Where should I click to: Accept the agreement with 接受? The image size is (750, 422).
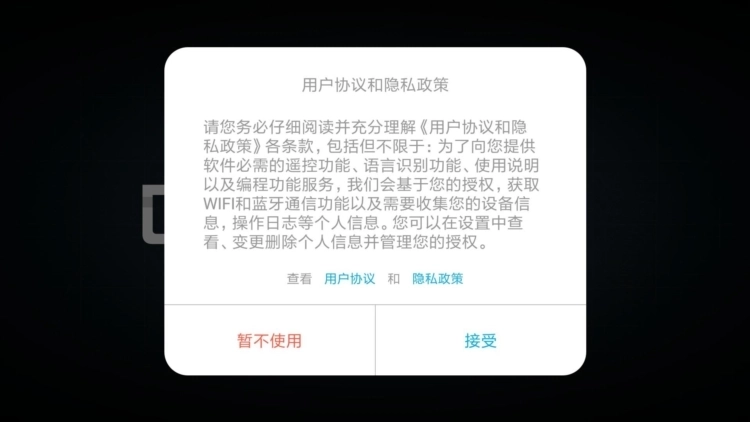[480, 340]
